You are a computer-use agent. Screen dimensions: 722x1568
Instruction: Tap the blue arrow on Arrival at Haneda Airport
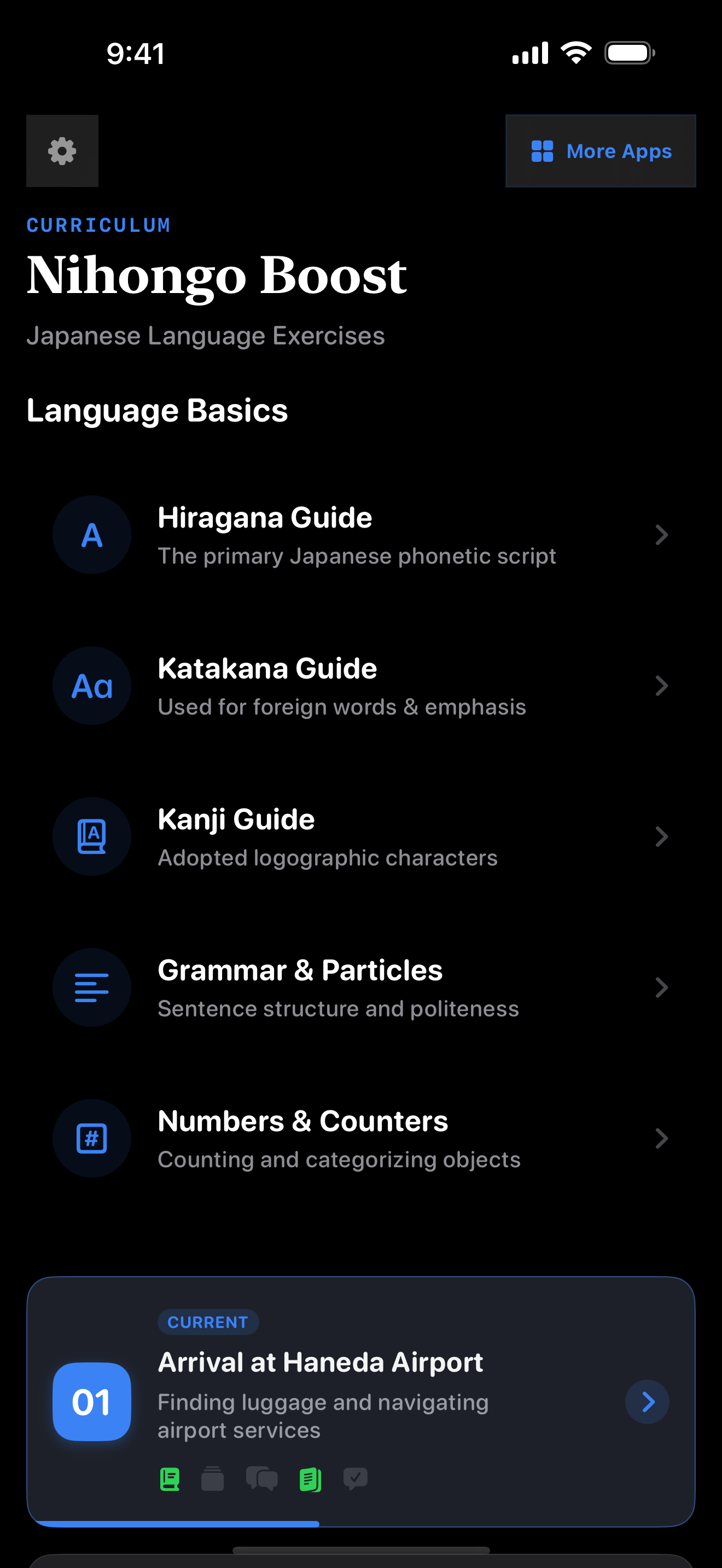(647, 1401)
